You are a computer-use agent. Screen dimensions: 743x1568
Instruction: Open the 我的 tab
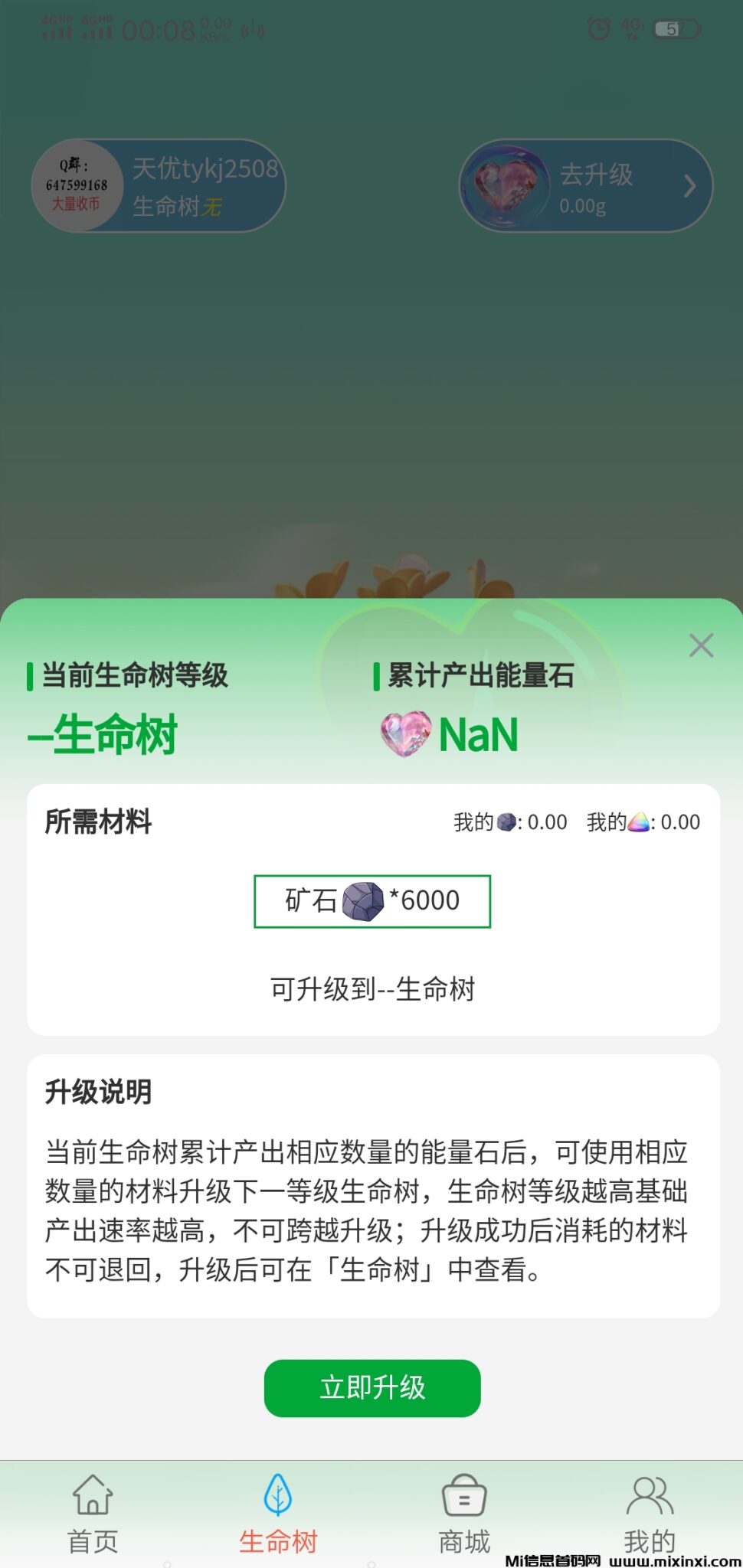[650, 1514]
